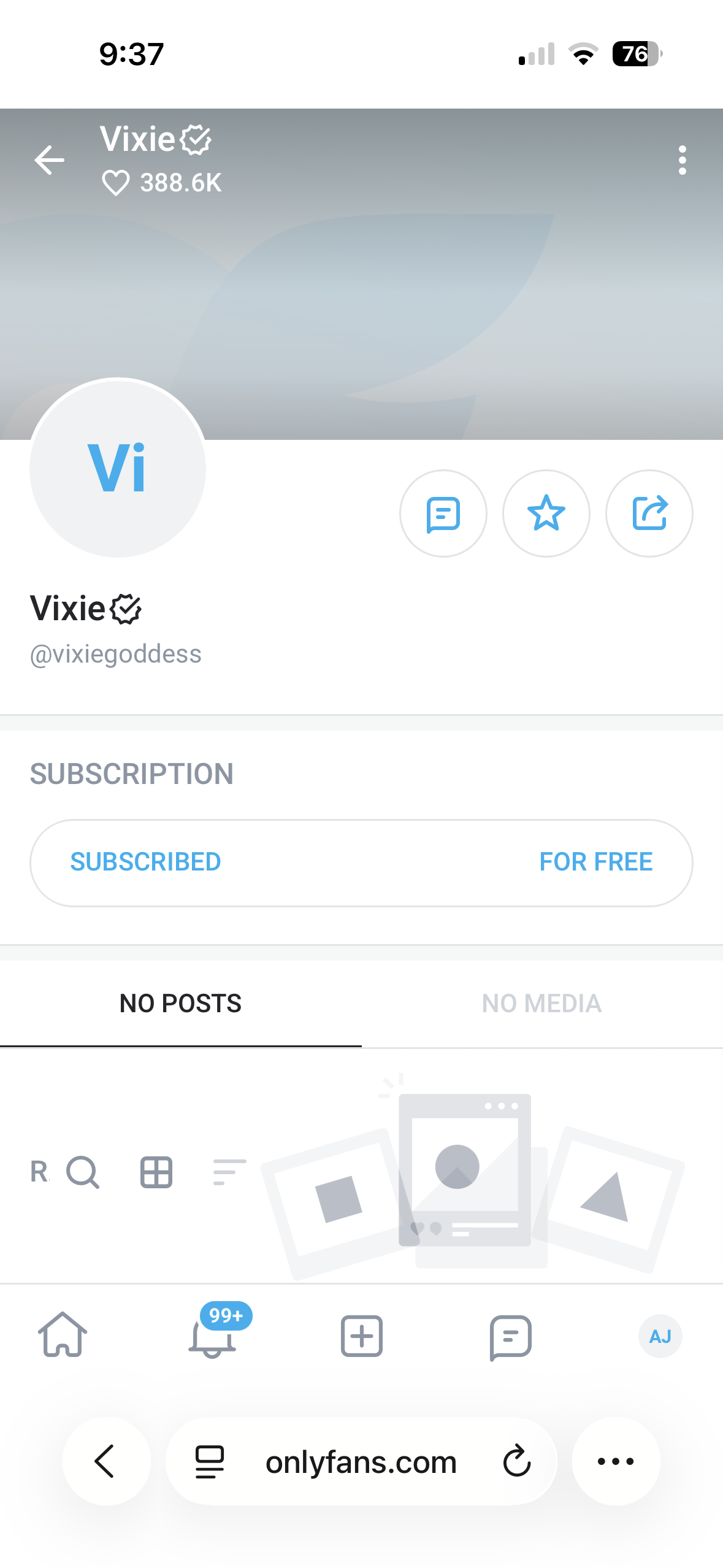Switch to the No Media tab
Screen dimensions: 723x1568
click(x=541, y=1004)
